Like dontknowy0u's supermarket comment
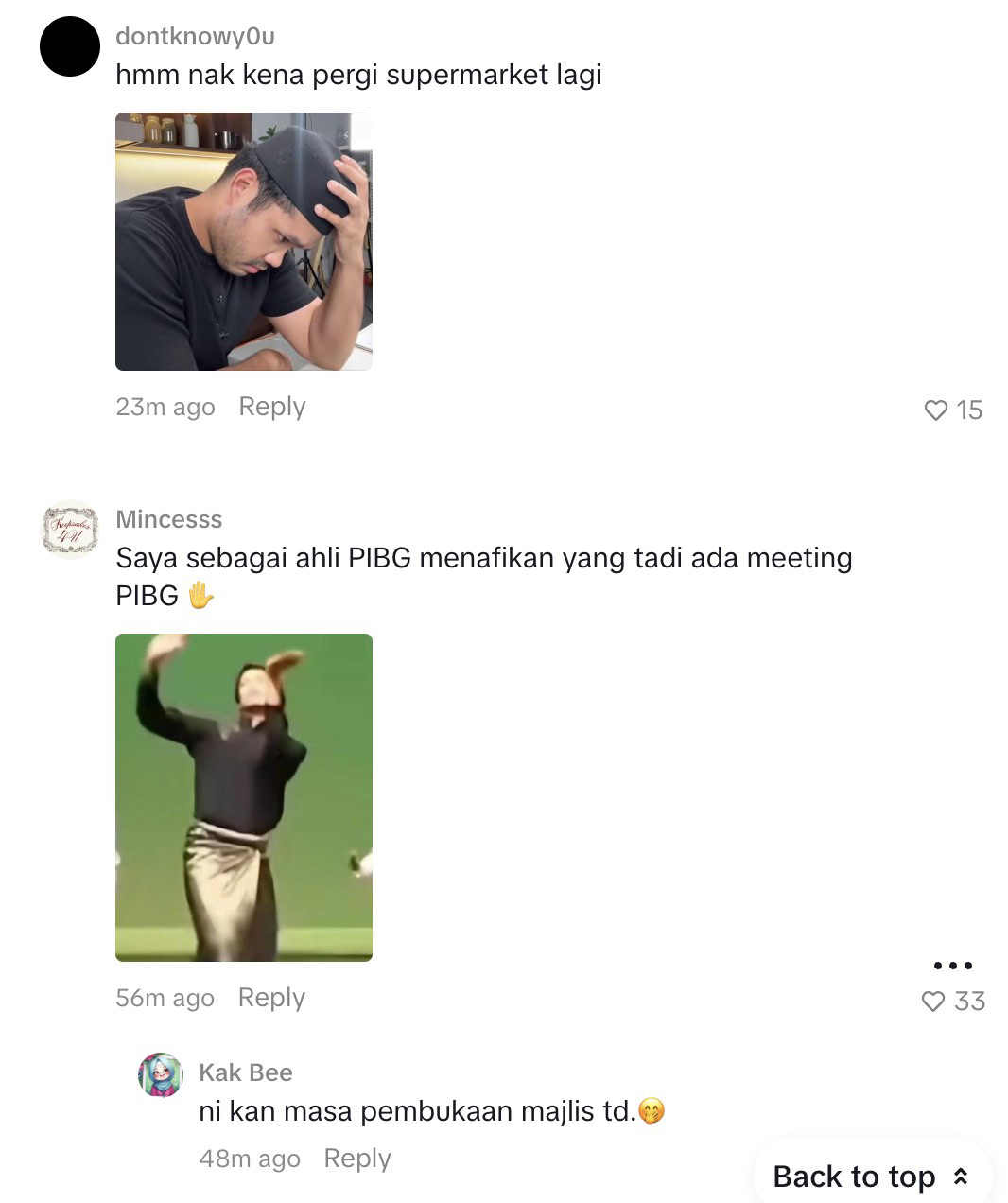The image size is (1008, 1203). [x=935, y=410]
